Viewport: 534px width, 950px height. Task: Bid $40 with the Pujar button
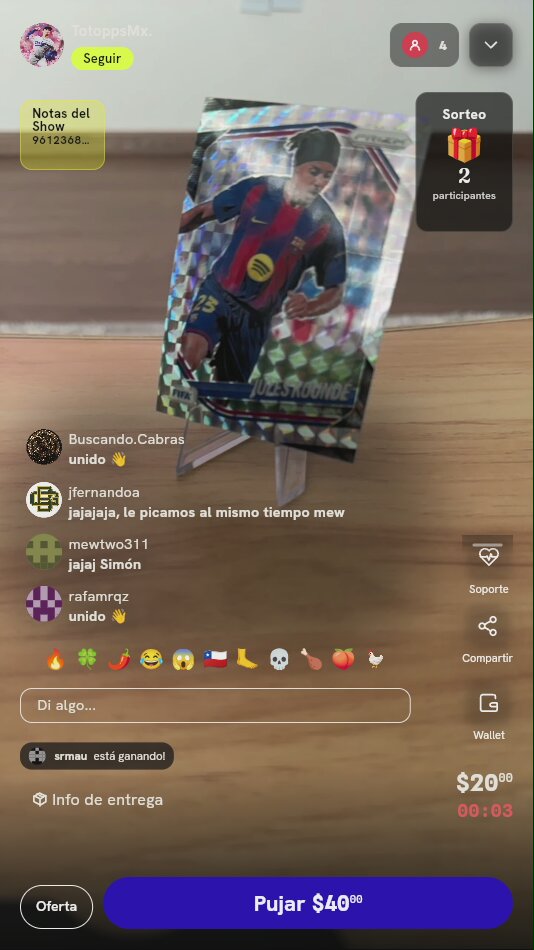coord(309,903)
